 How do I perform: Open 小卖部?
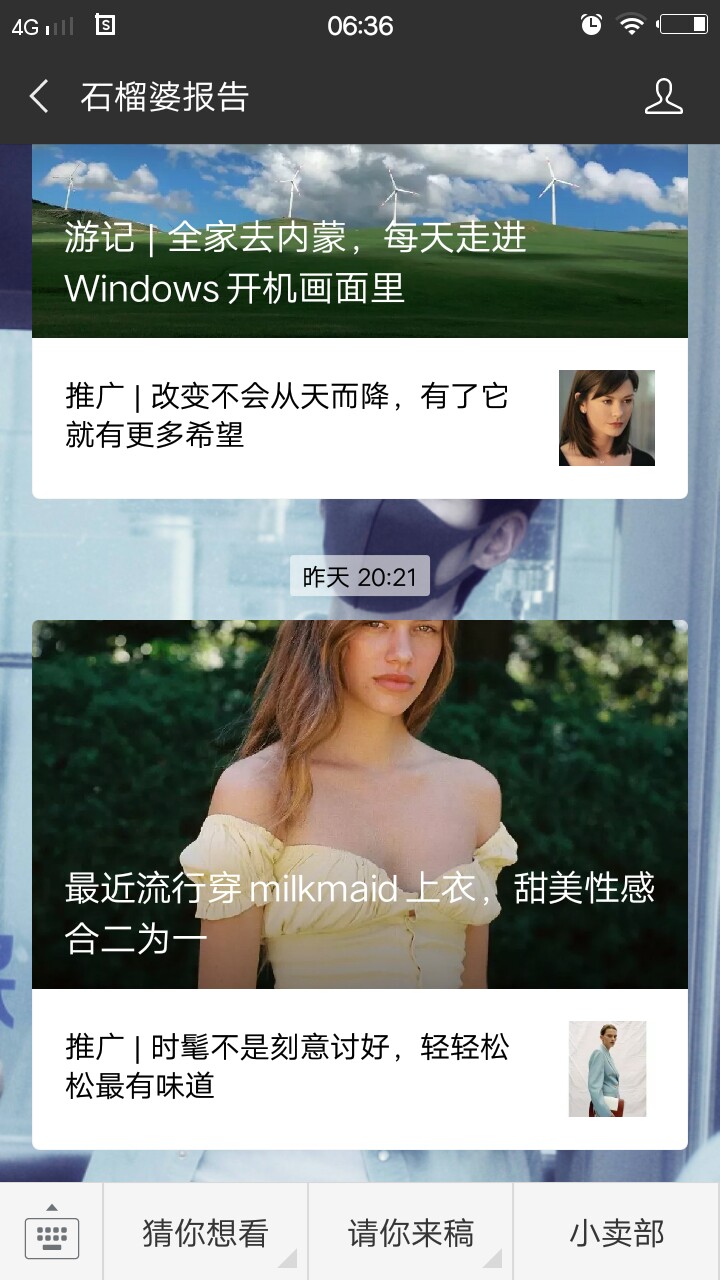tap(617, 1232)
